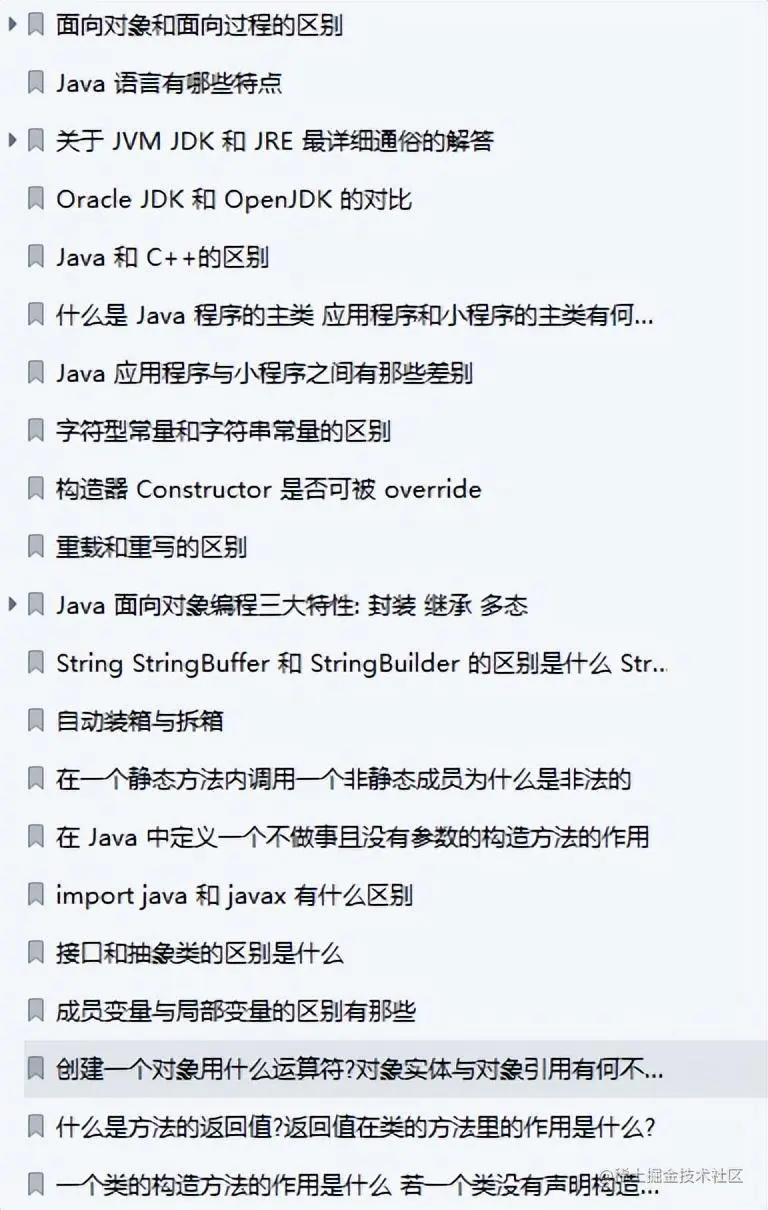Open 成员变量与局部变量的区别有那些
This screenshot has width=768, height=1210.
235,1011
